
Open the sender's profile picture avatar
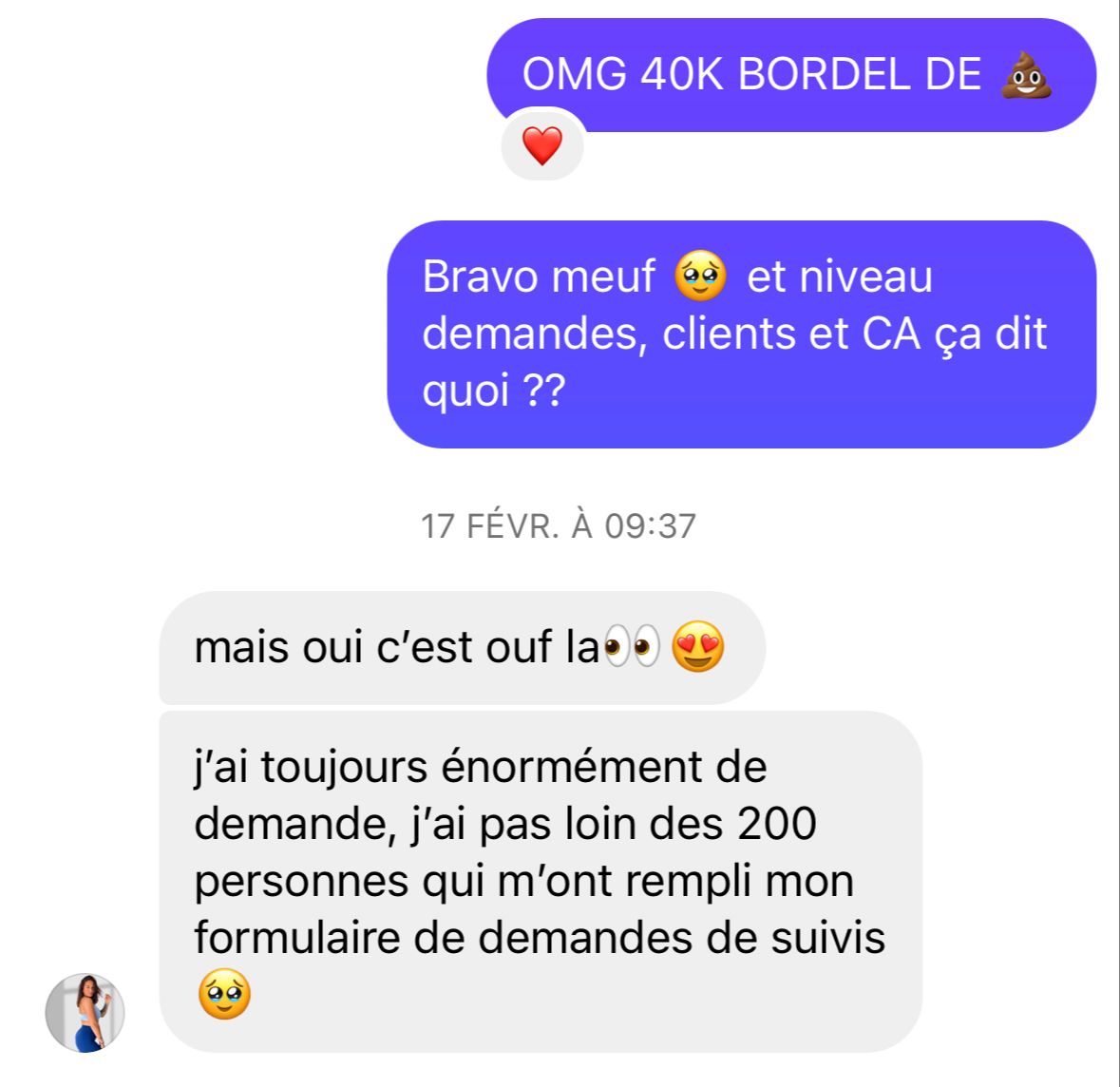(x=85, y=1013)
